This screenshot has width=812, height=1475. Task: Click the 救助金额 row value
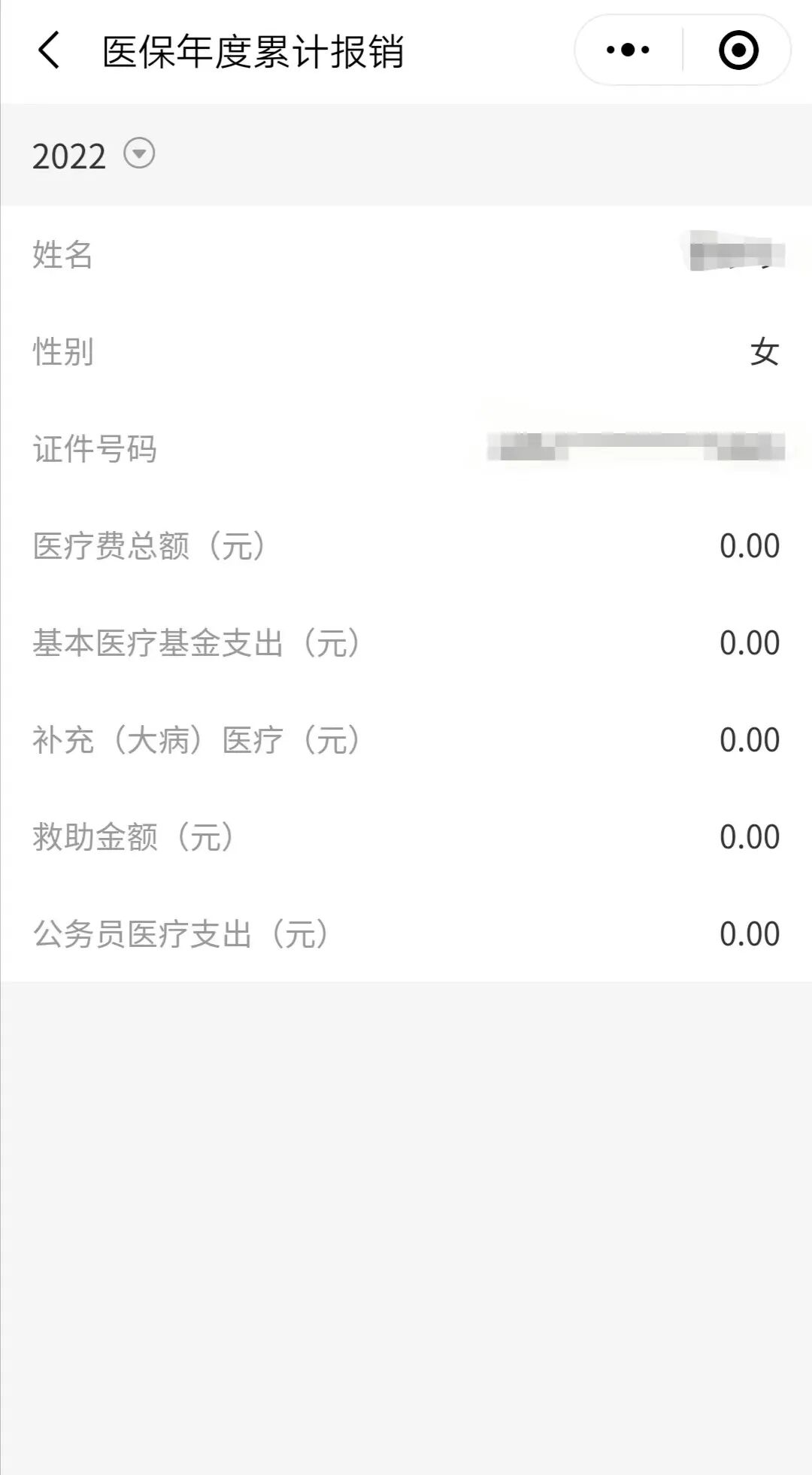coord(750,836)
